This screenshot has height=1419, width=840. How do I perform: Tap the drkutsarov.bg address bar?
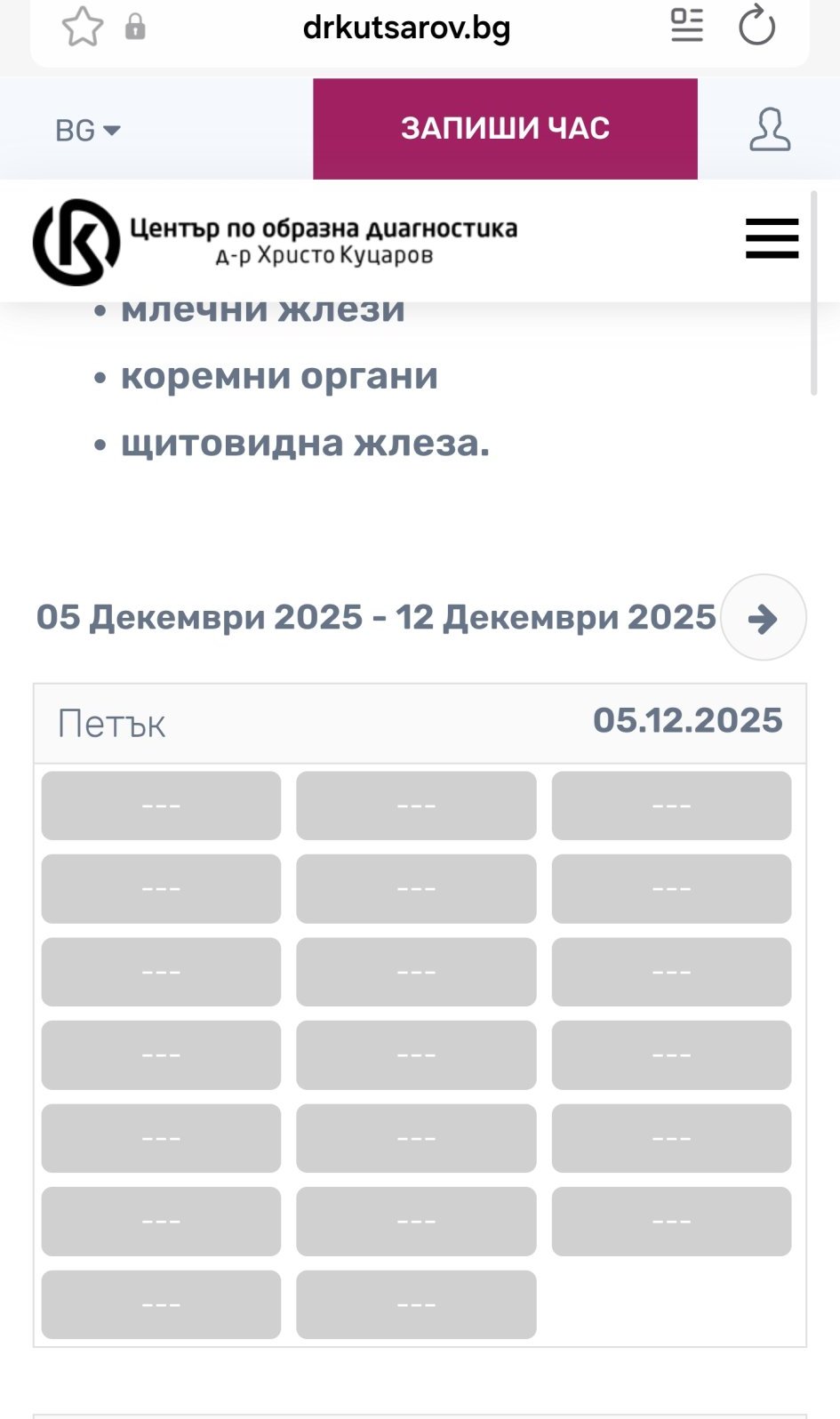[406, 28]
